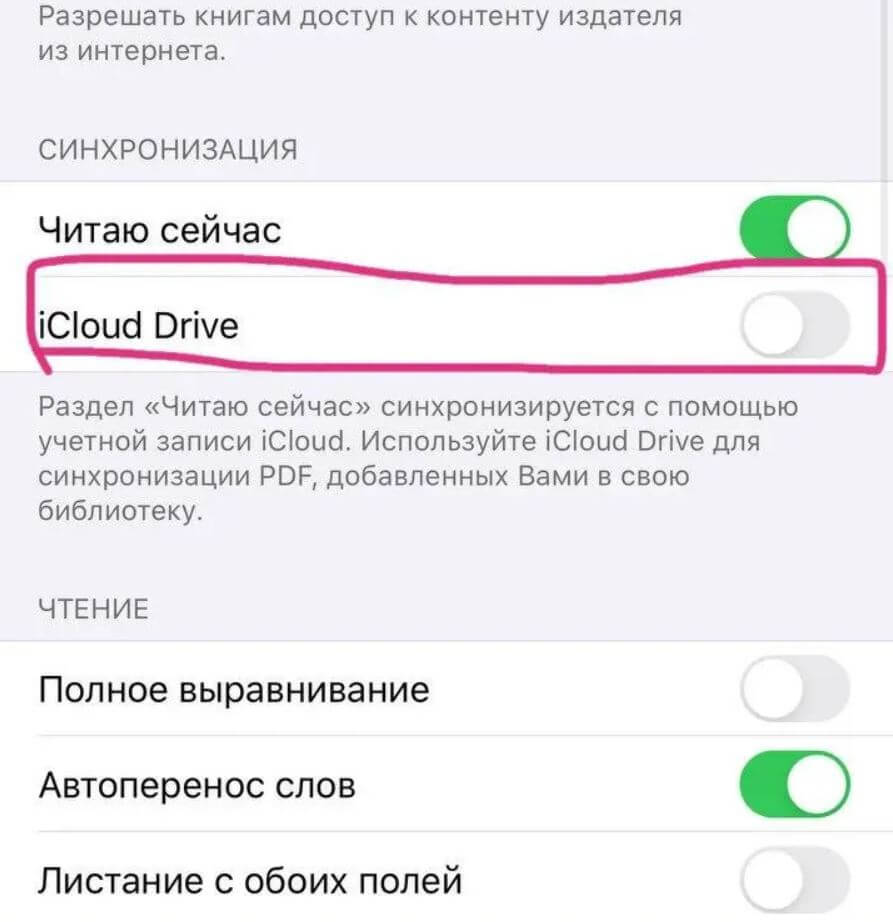Disable «Автоперенос слов»
The image size is (893, 922).
click(x=794, y=785)
